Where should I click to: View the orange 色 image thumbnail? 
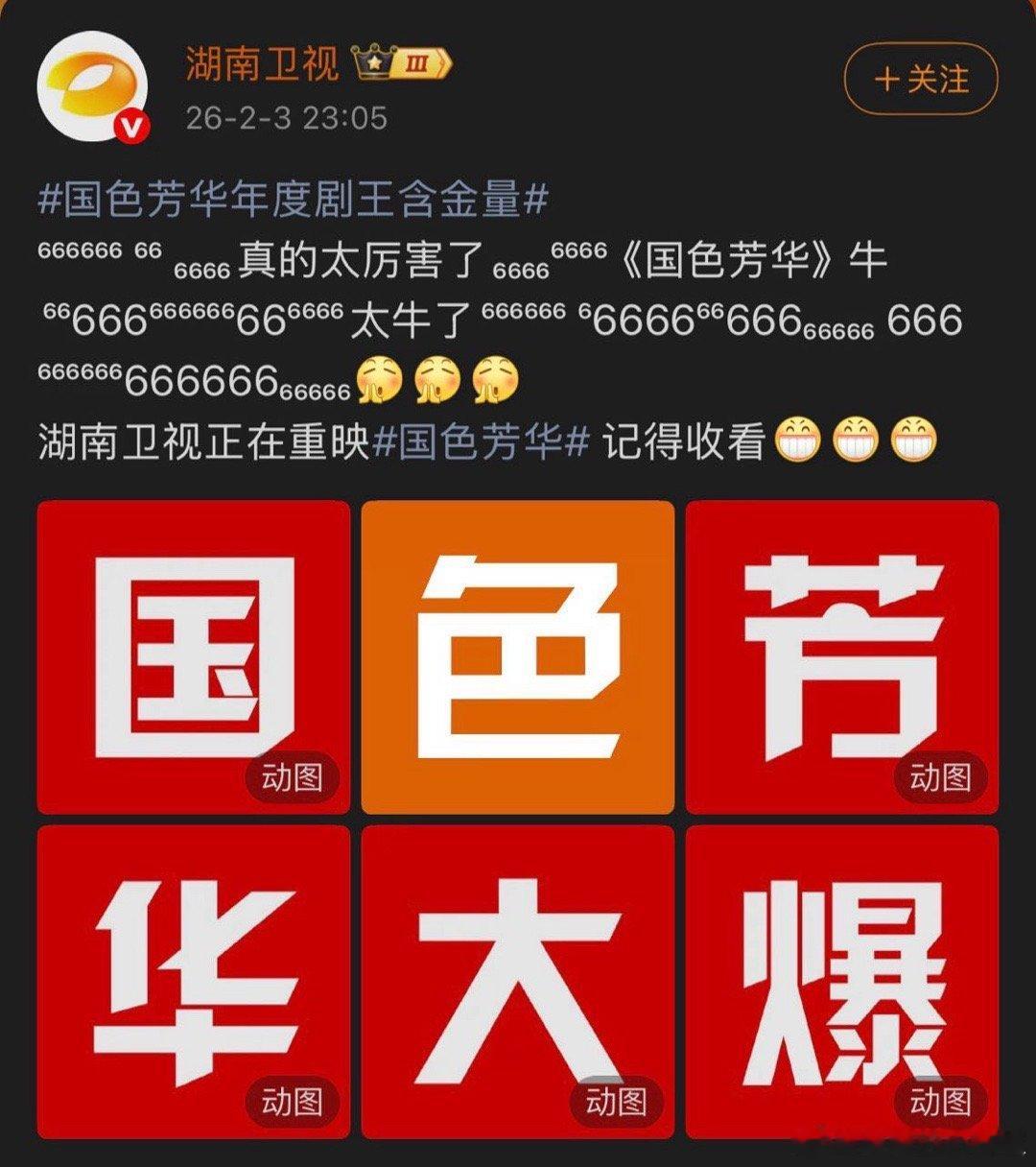click(518, 657)
